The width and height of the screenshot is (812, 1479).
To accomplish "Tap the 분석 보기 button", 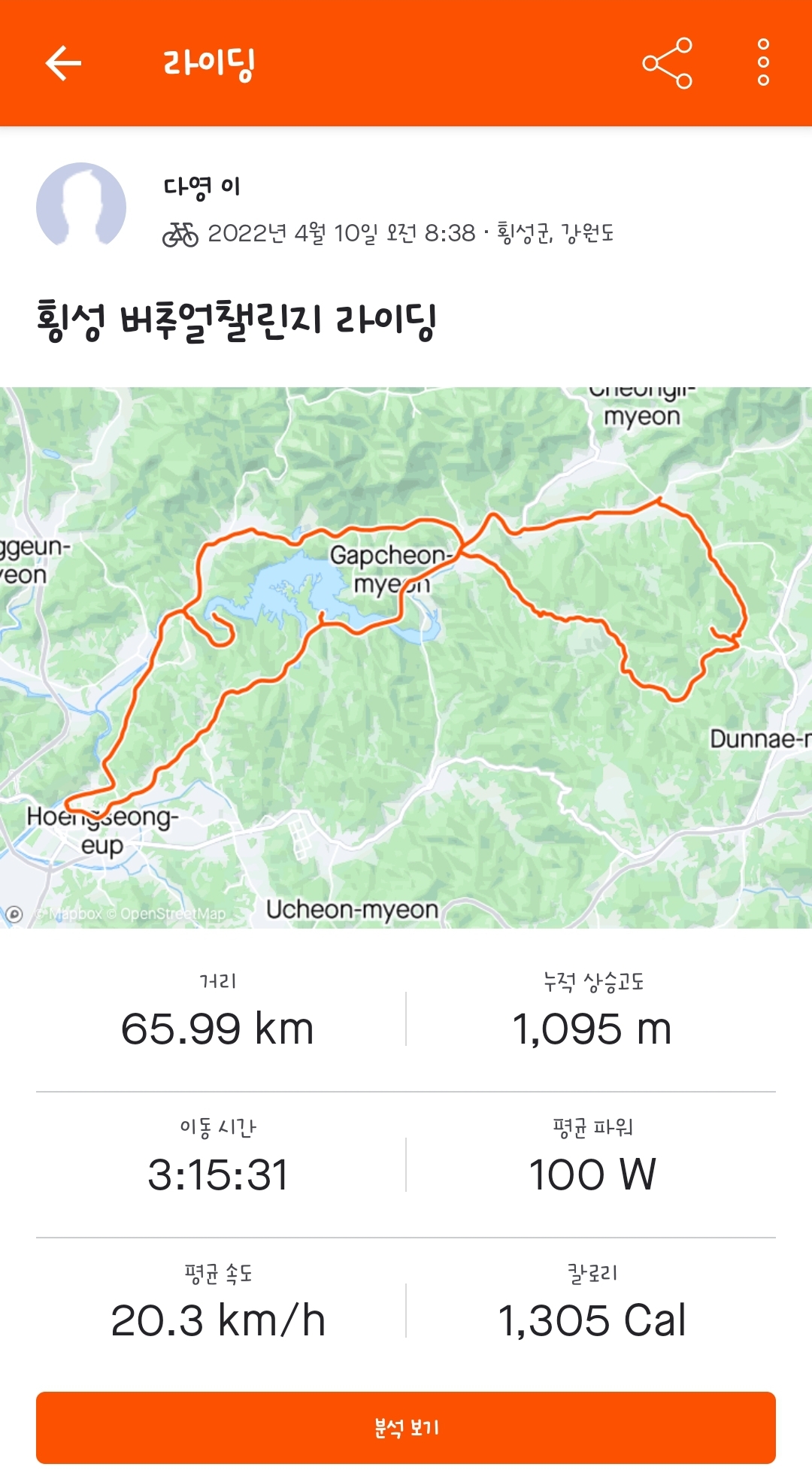I will coord(406,1427).
